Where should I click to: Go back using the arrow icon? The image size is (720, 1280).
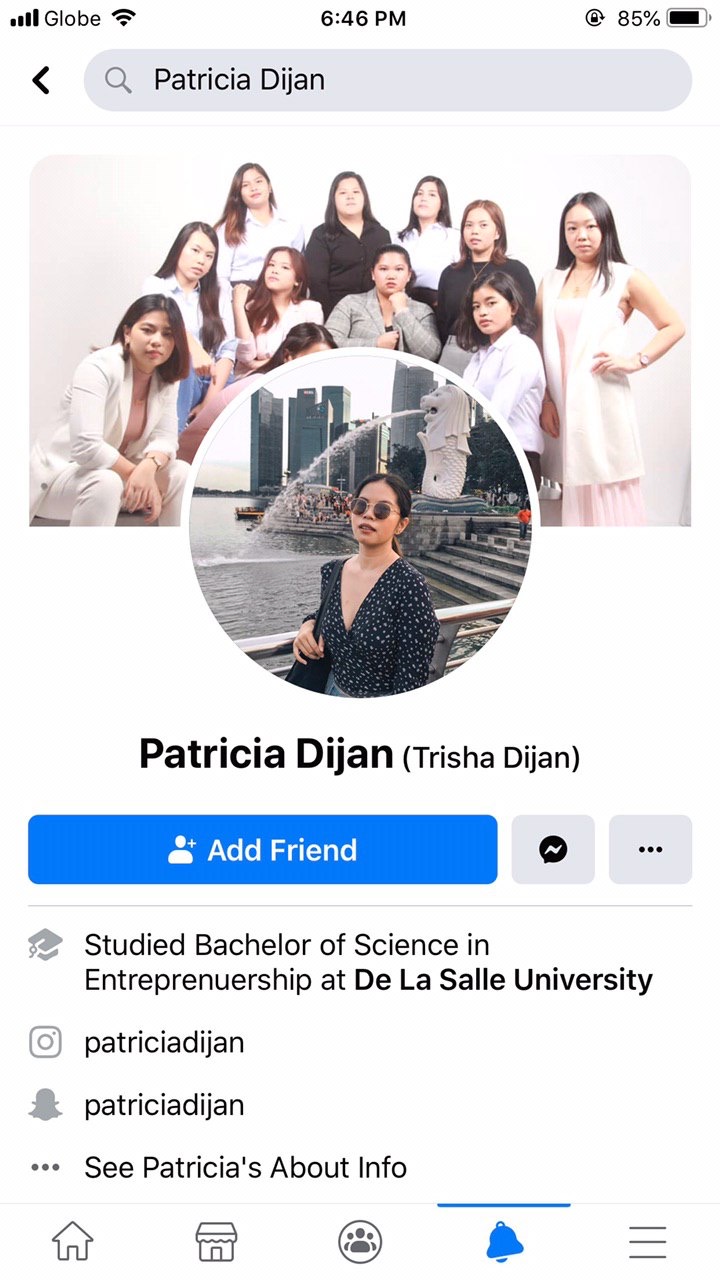[41, 80]
